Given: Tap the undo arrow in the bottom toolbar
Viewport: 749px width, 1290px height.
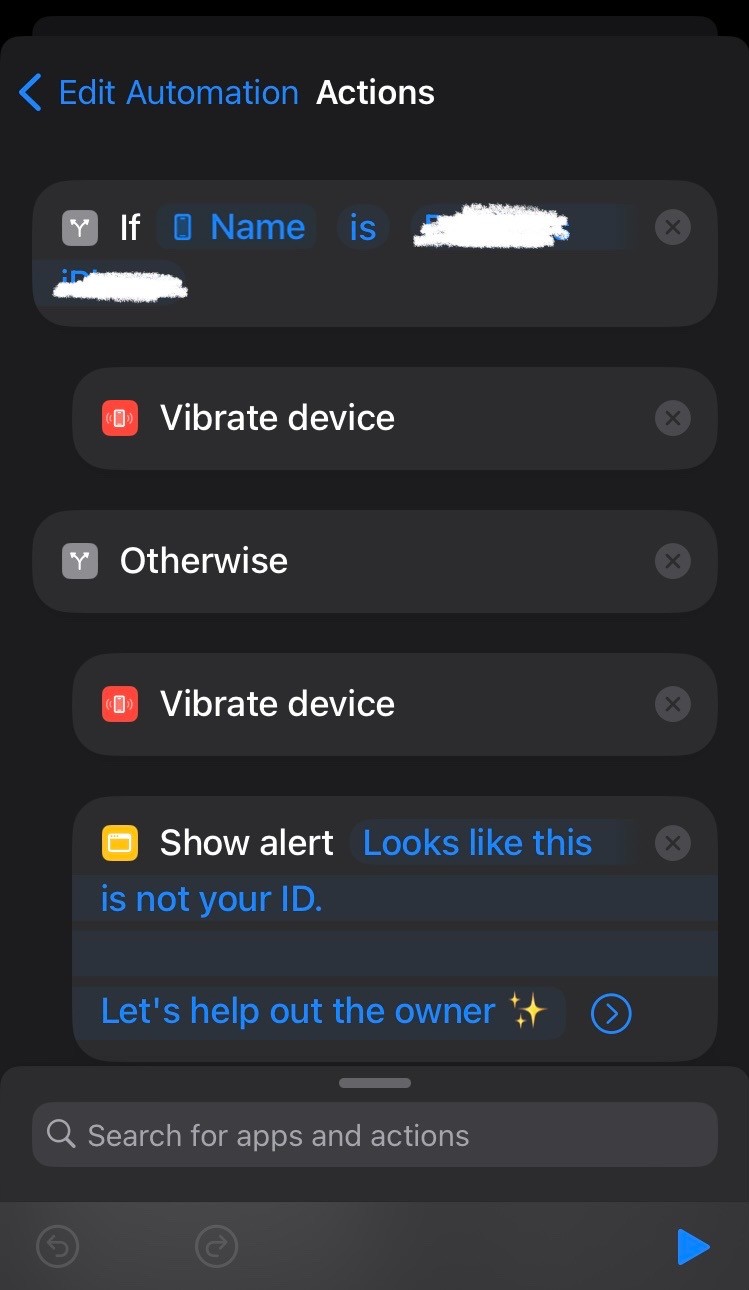Looking at the screenshot, I should click(x=57, y=1247).
